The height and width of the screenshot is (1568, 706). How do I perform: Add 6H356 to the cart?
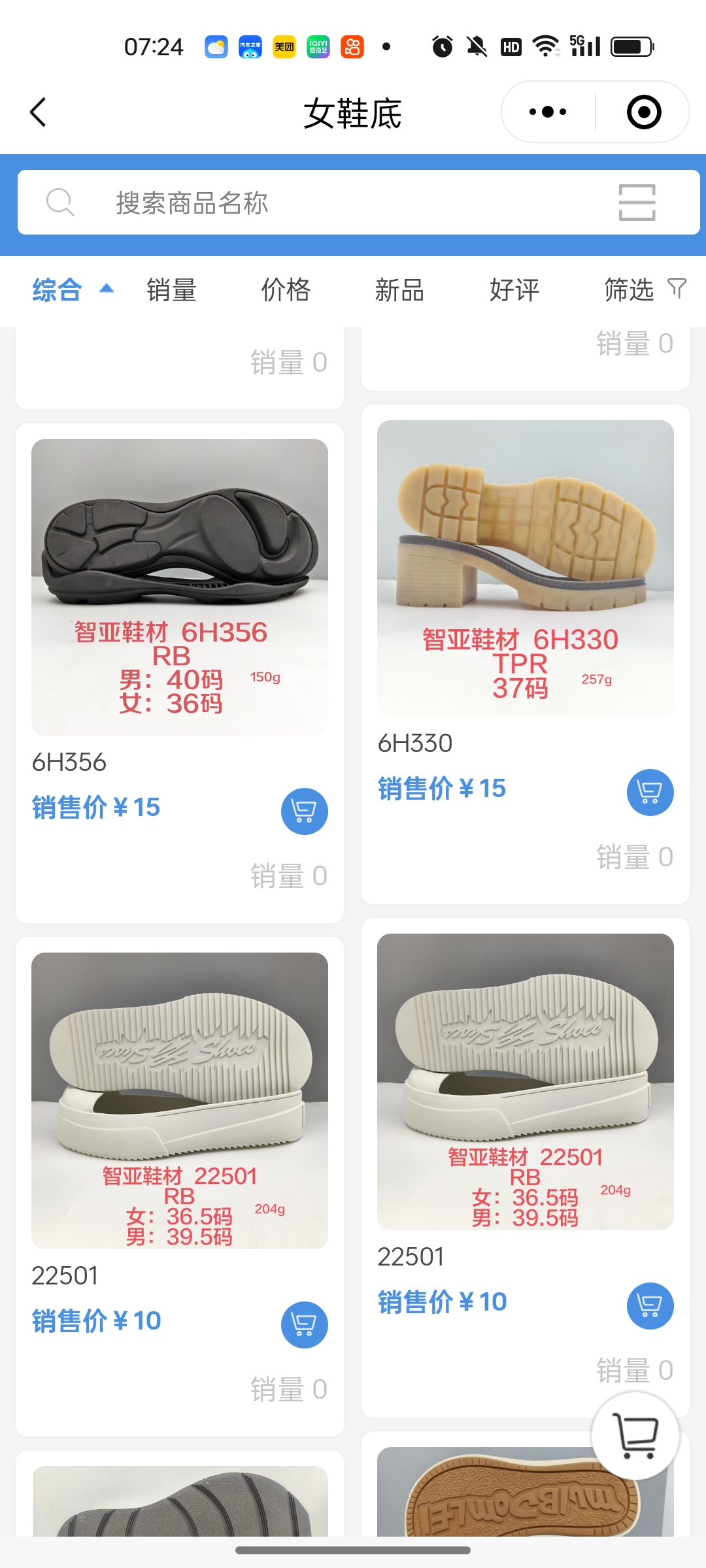pos(304,811)
